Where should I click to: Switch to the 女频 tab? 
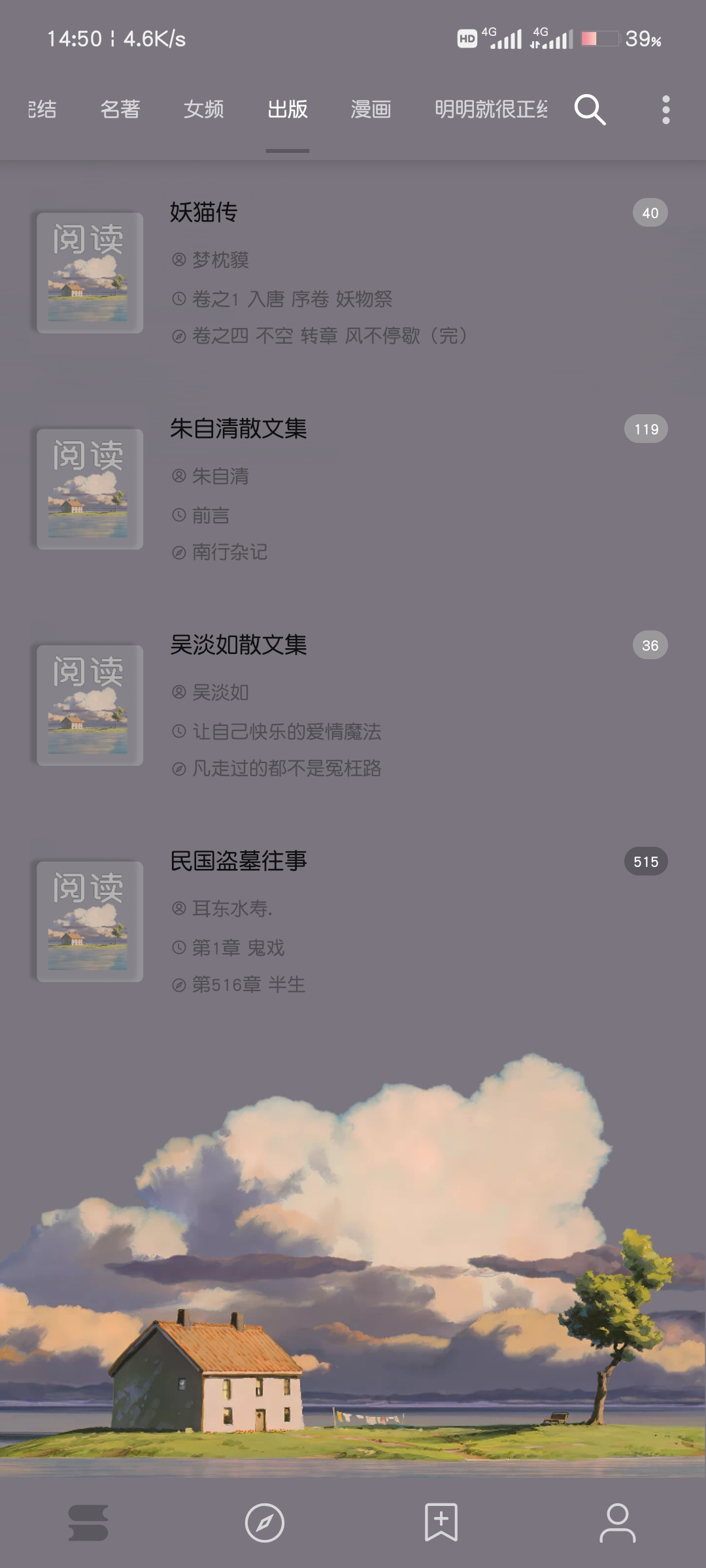point(204,109)
